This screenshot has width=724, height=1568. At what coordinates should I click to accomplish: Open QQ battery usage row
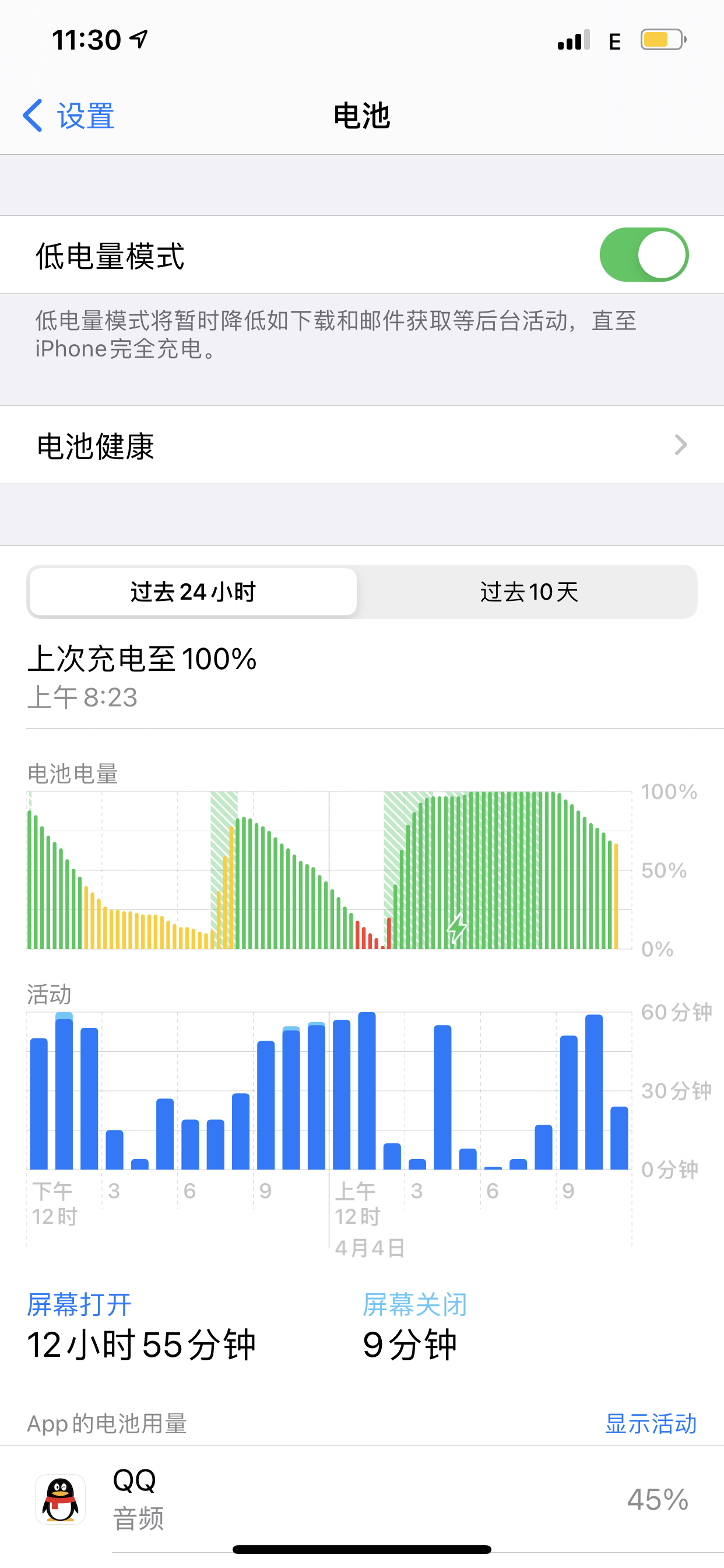[361, 1499]
